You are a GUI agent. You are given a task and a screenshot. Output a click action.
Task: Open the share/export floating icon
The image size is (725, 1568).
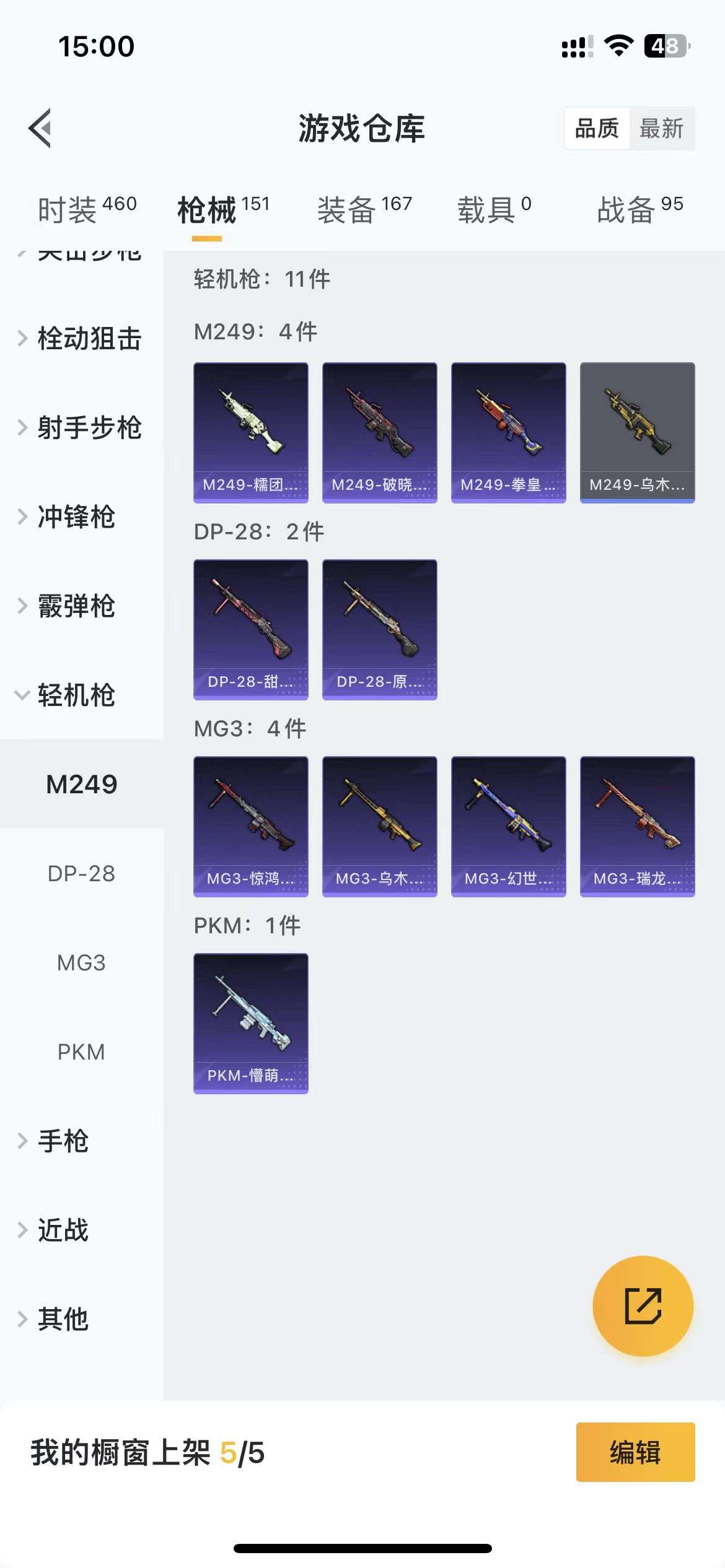(x=643, y=1305)
